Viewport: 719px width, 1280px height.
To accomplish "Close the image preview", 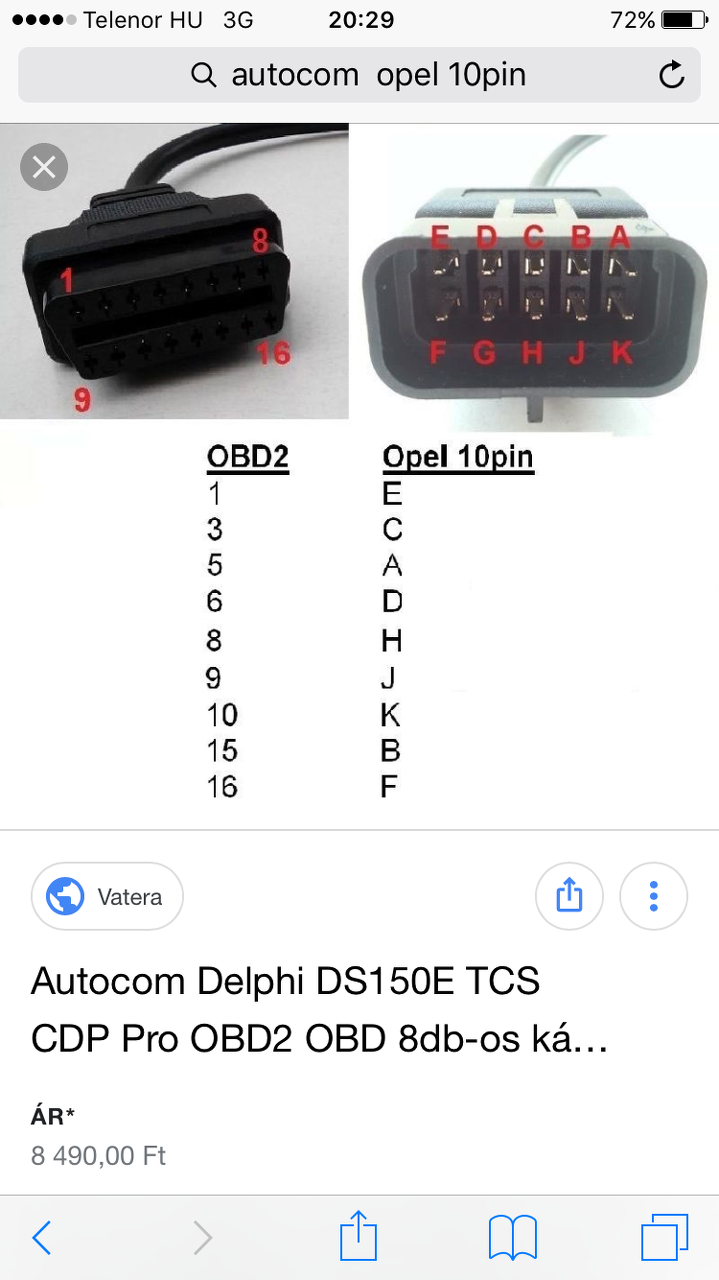I will pos(44,167).
